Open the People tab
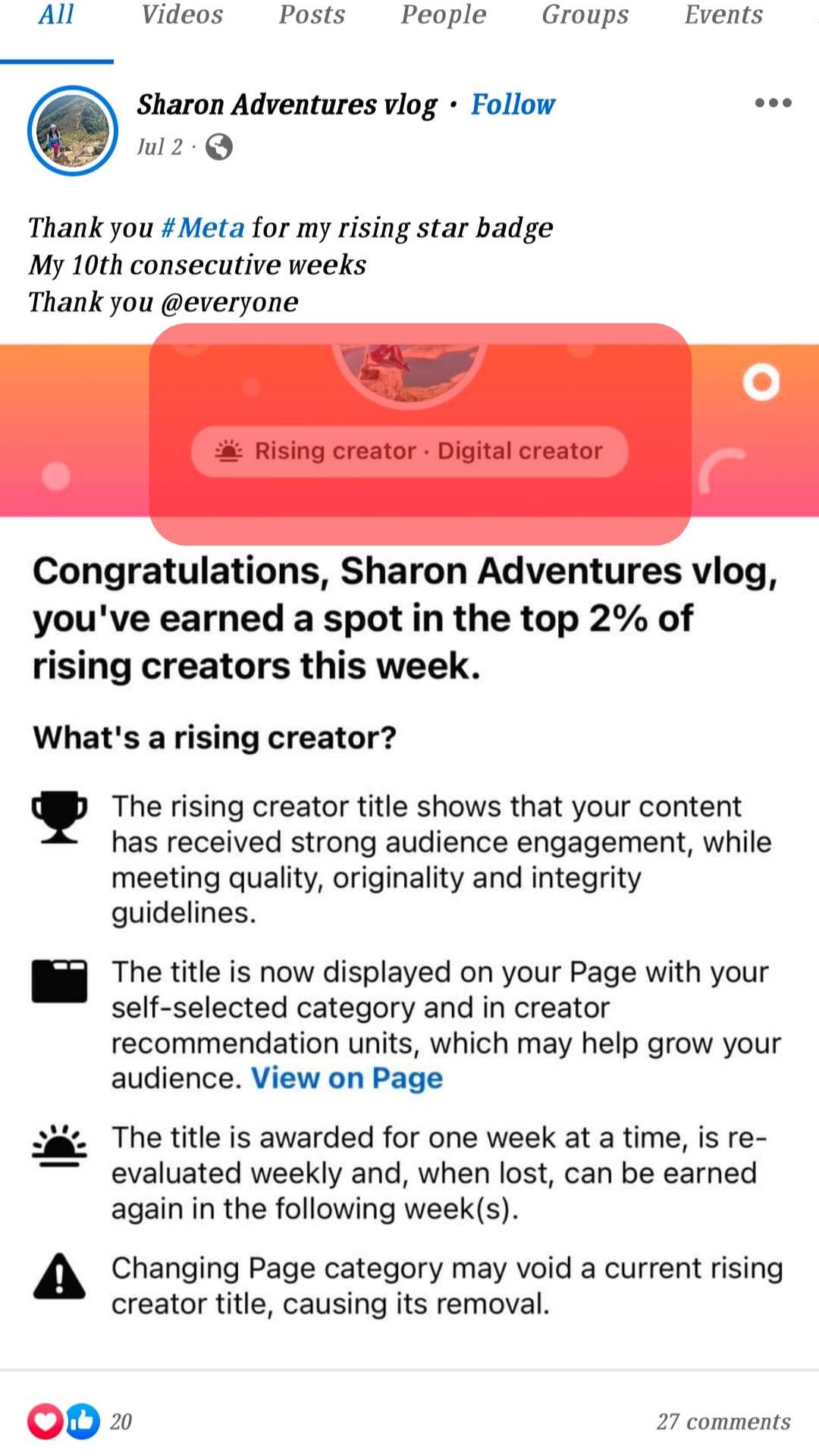 (x=444, y=15)
